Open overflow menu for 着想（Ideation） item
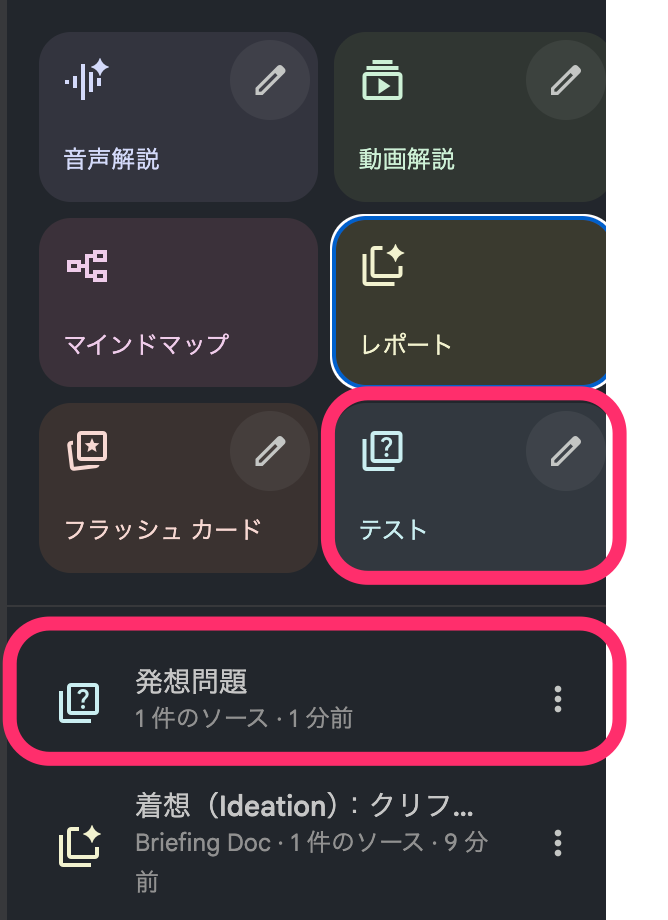The width and height of the screenshot is (668, 920). [x=558, y=843]
